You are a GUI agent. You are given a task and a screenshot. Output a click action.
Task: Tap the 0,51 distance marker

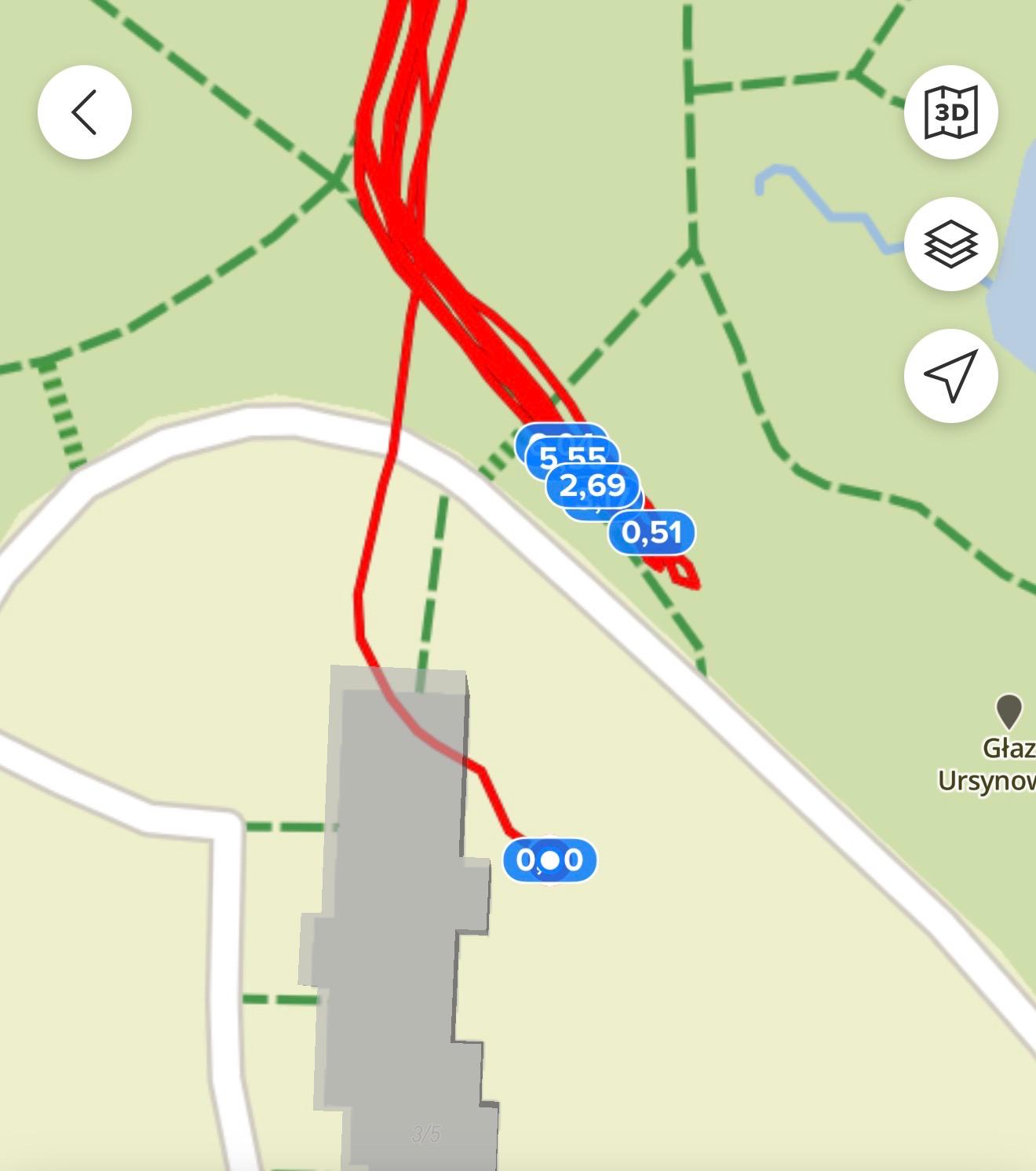[651, 532]
